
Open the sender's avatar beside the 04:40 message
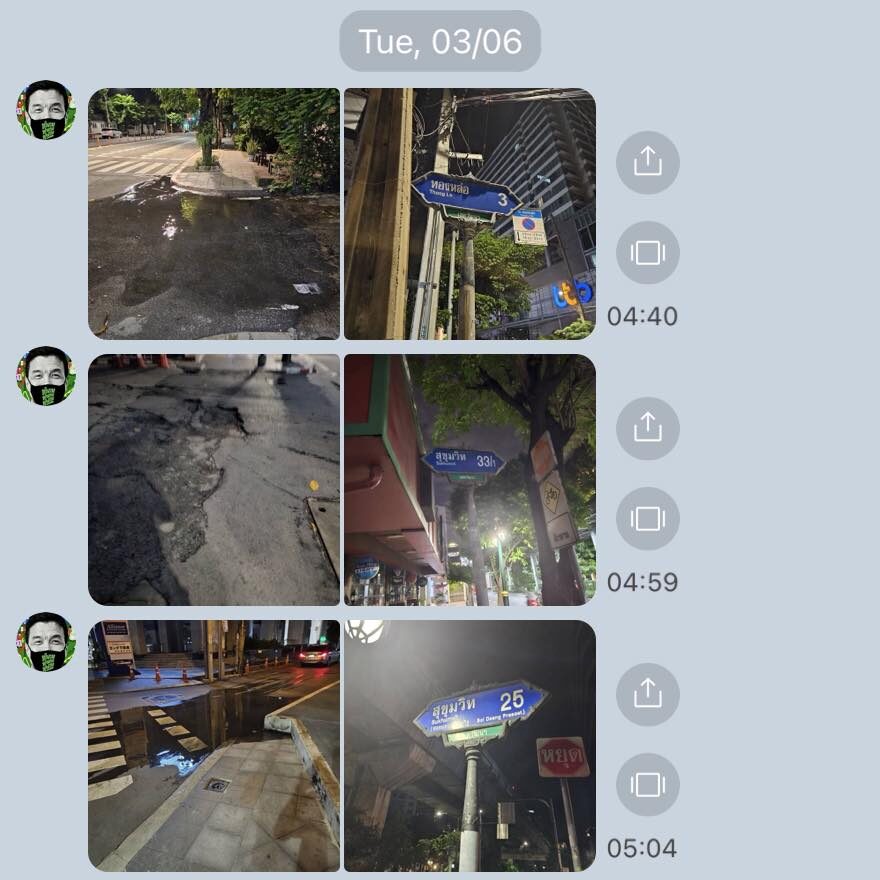(46, 110)
